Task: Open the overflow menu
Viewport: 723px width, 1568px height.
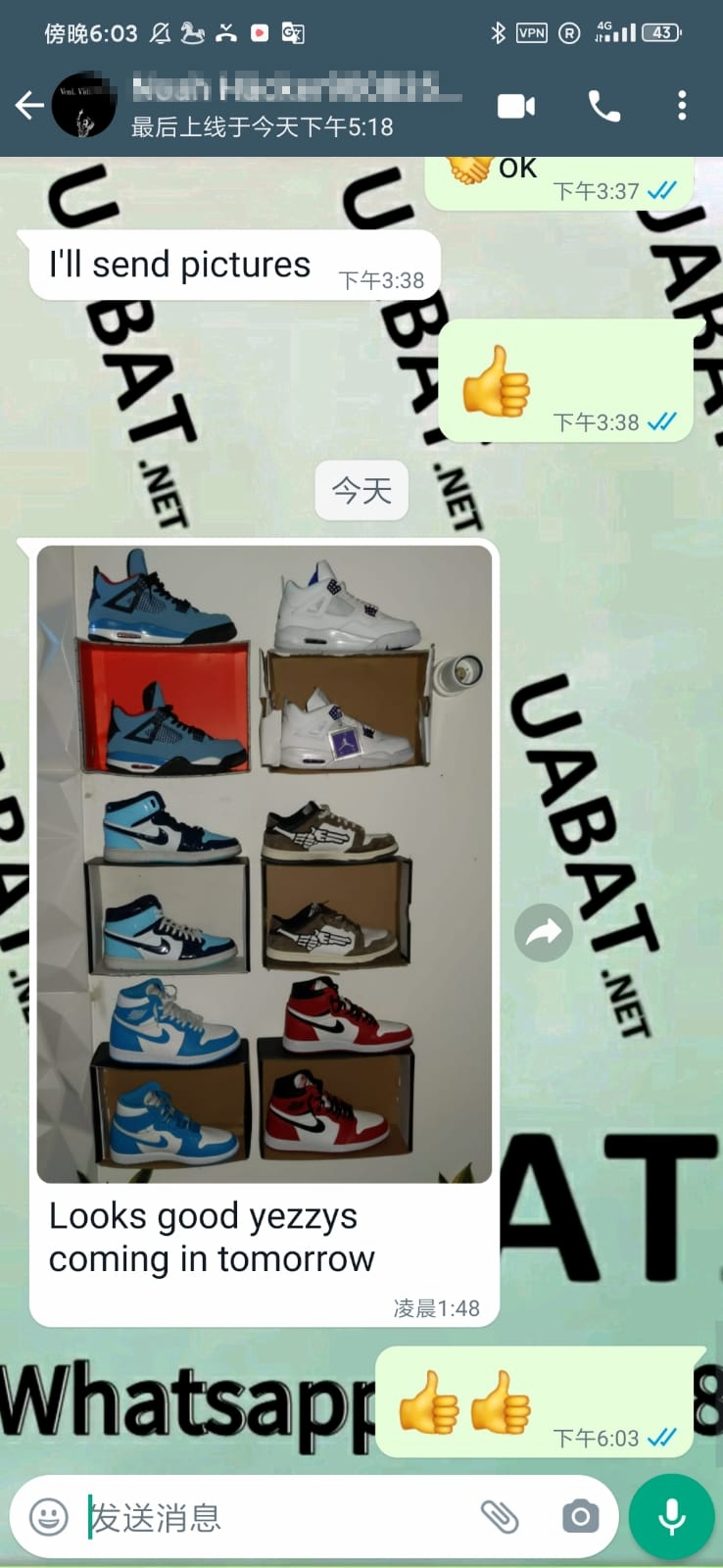Action: tap(682, 106)
